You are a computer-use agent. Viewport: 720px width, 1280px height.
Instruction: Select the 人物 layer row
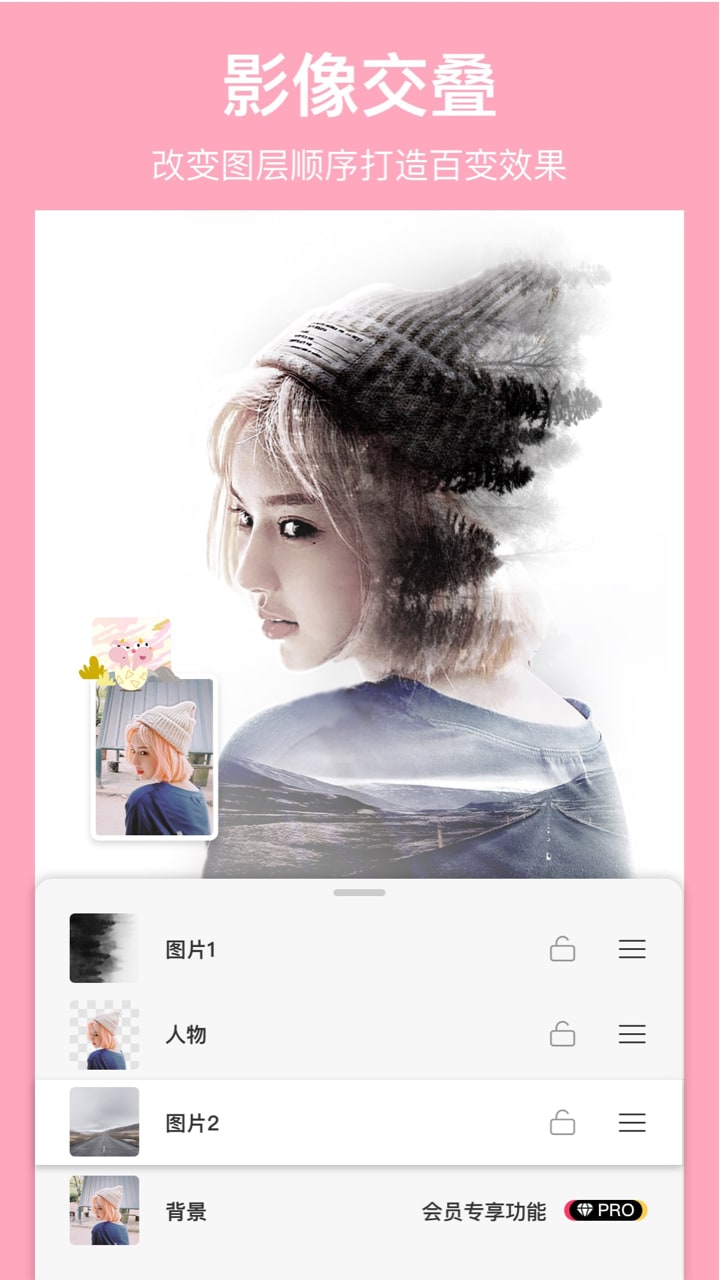point(300,1034)
